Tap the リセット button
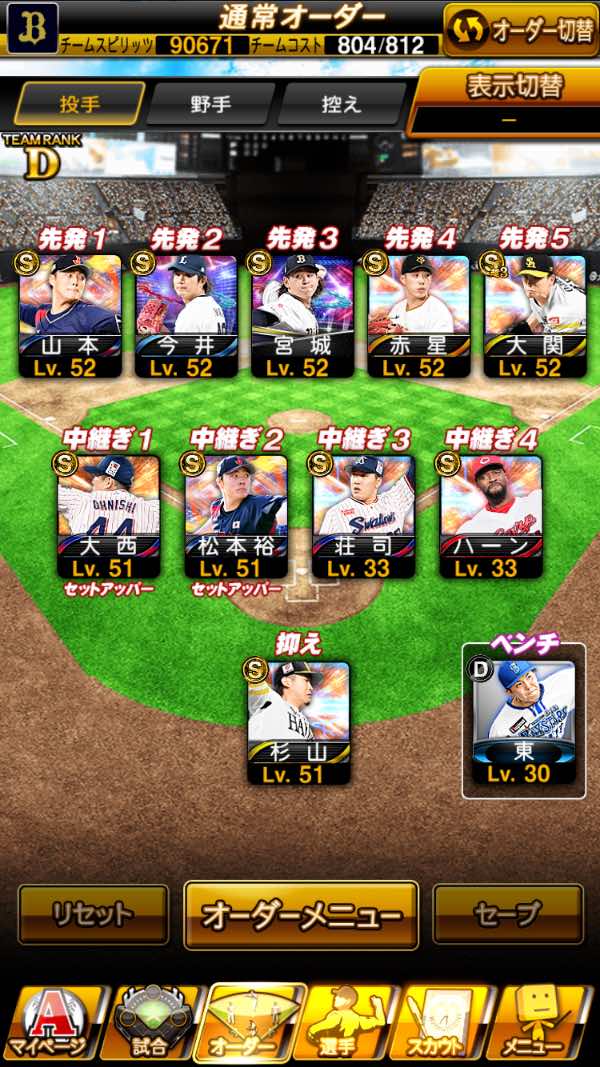The image size is (600, 1067). (93, 914)
